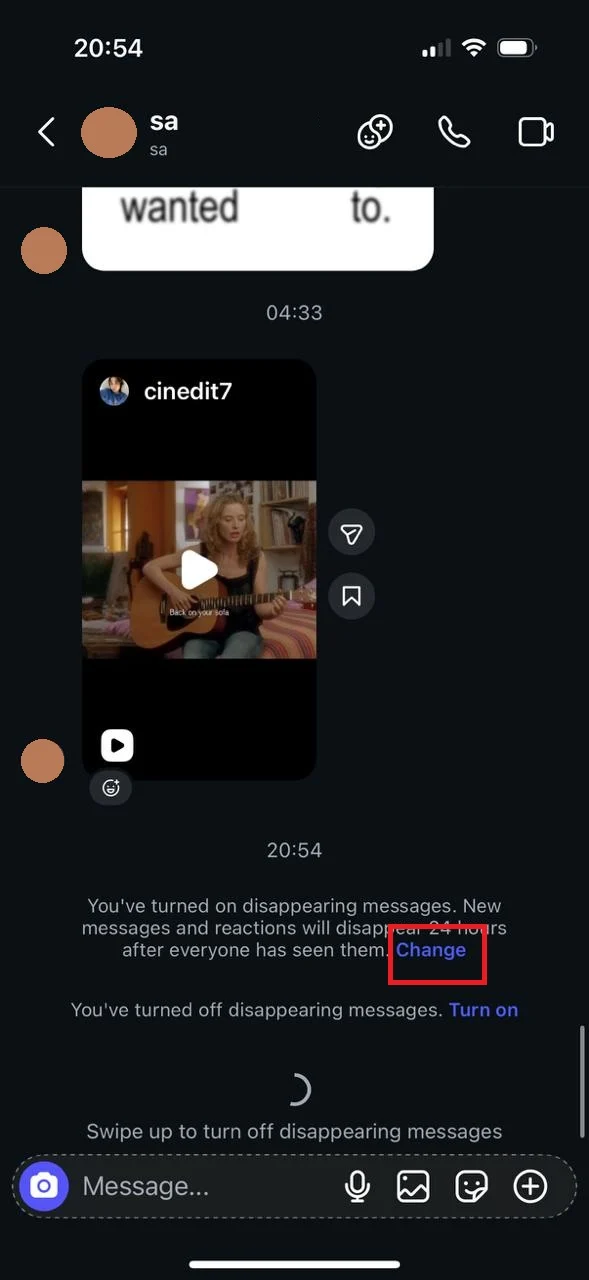Start an audio call with sa
Viewport: 589px width, 1280px height.
point(454,132)
